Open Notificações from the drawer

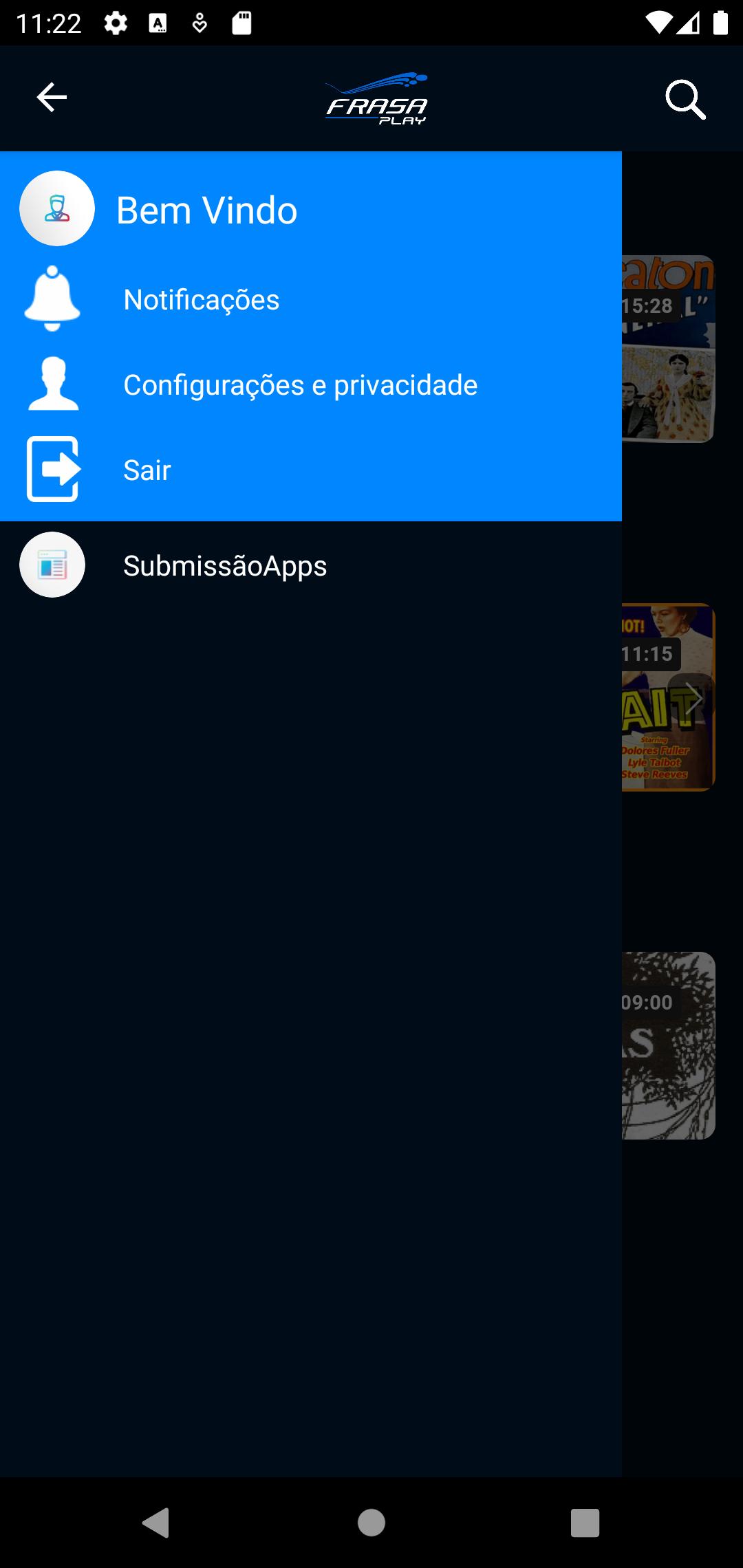click(x=311, y=300)
